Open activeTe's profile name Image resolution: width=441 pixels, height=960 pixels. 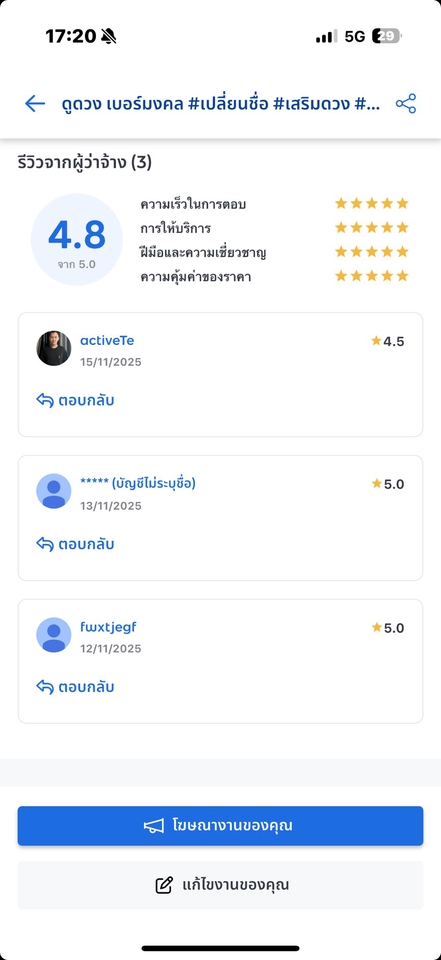click(x=107, y=340)
